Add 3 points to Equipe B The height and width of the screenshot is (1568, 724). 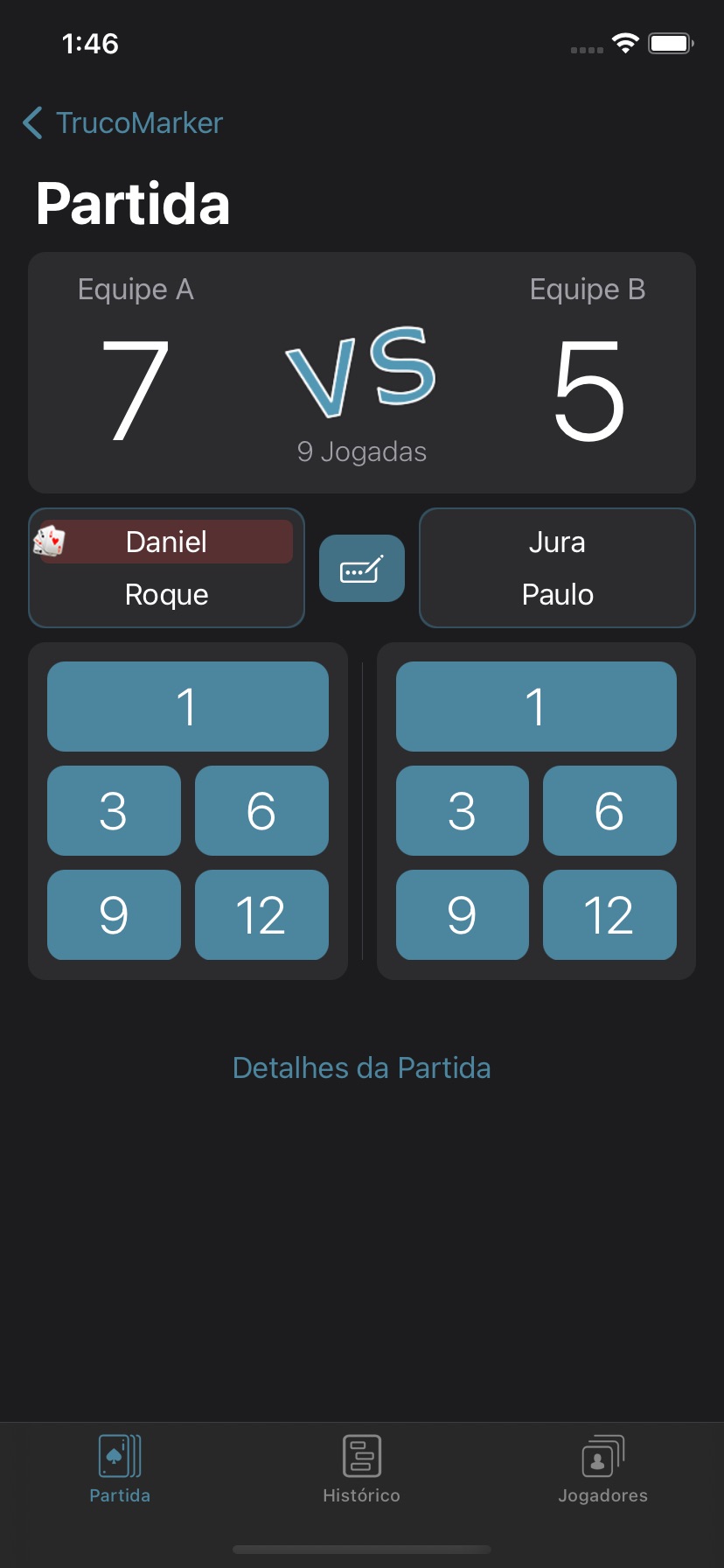click(462, 811)
